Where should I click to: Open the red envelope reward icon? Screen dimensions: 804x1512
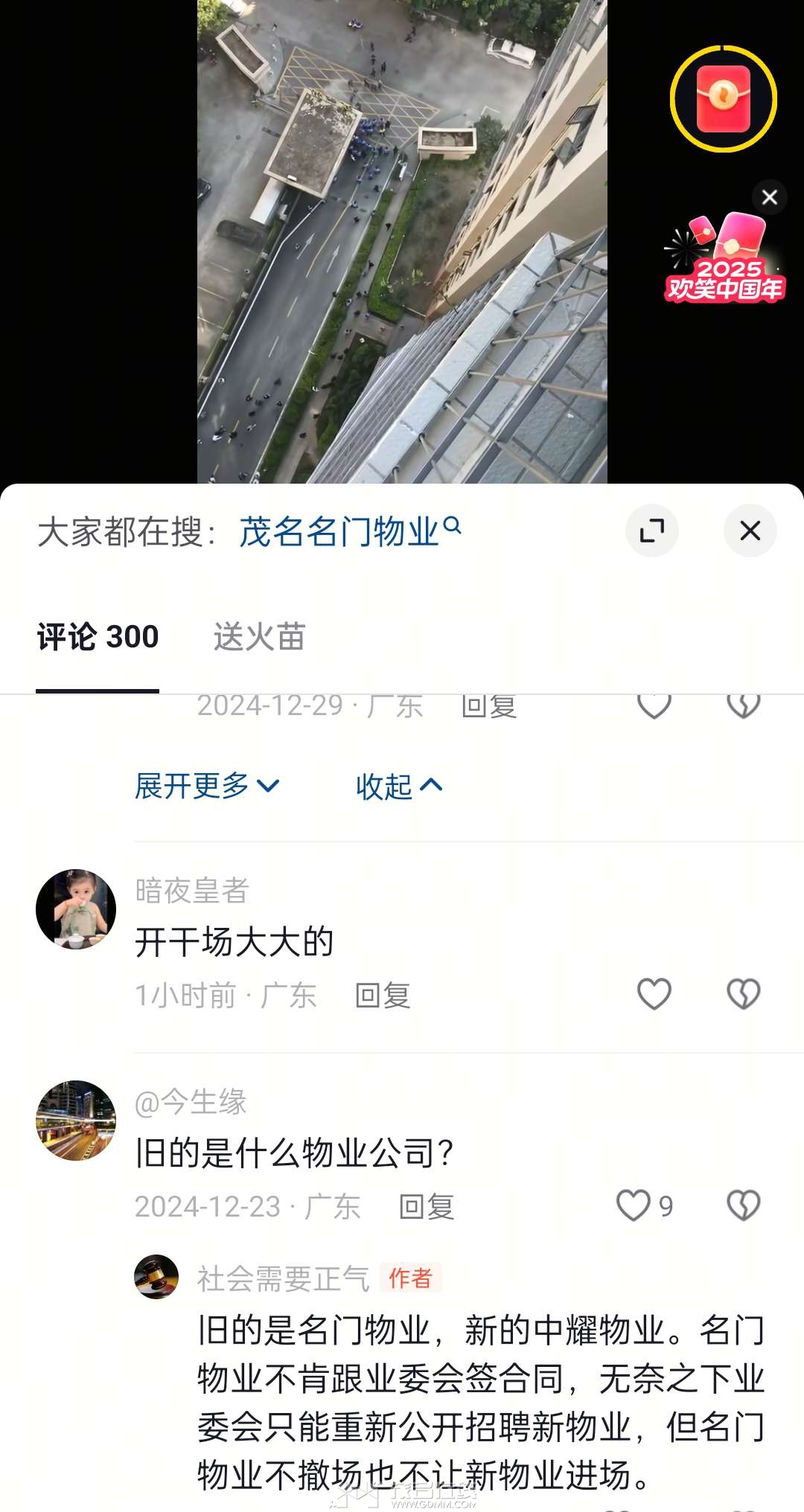click(723, 99)
